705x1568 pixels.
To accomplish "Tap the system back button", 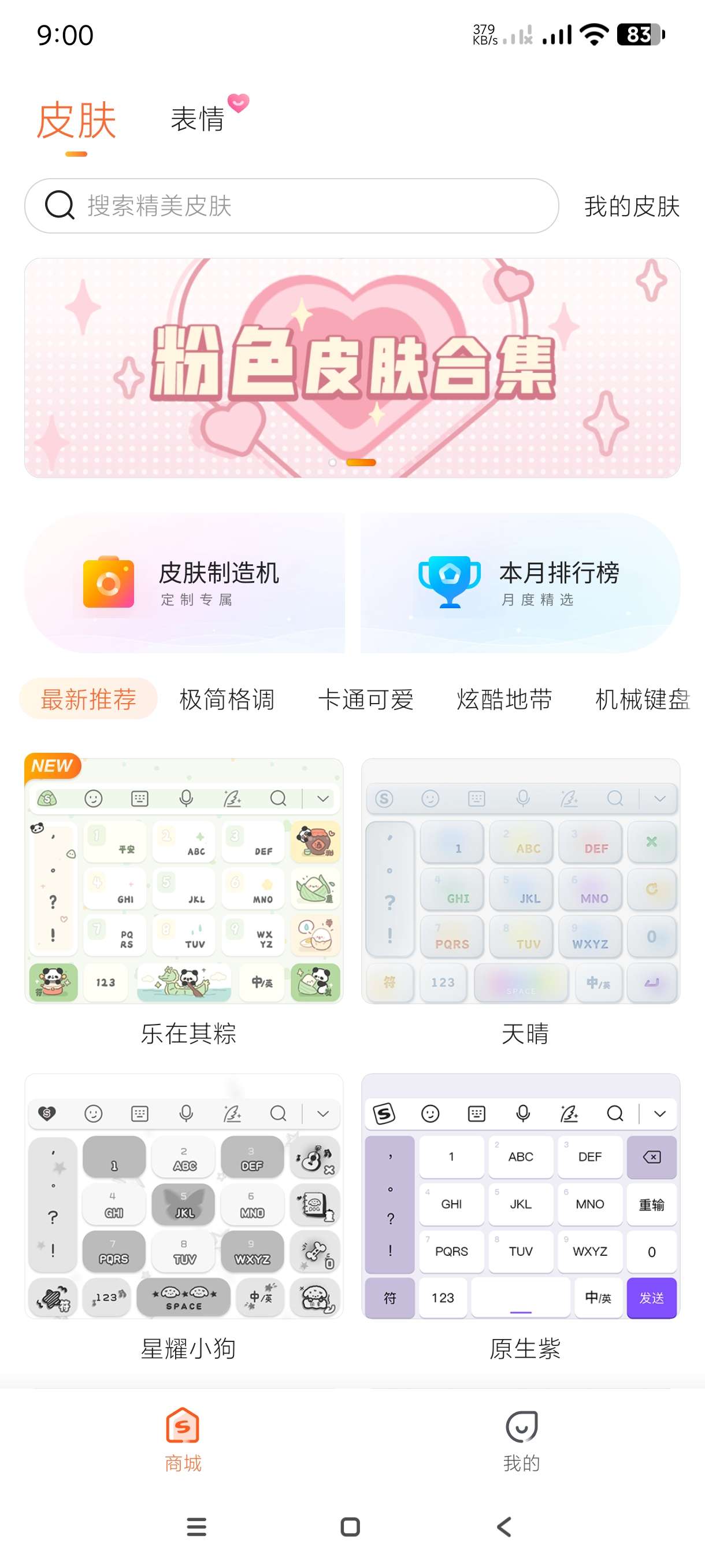I will click(504, 1526).
